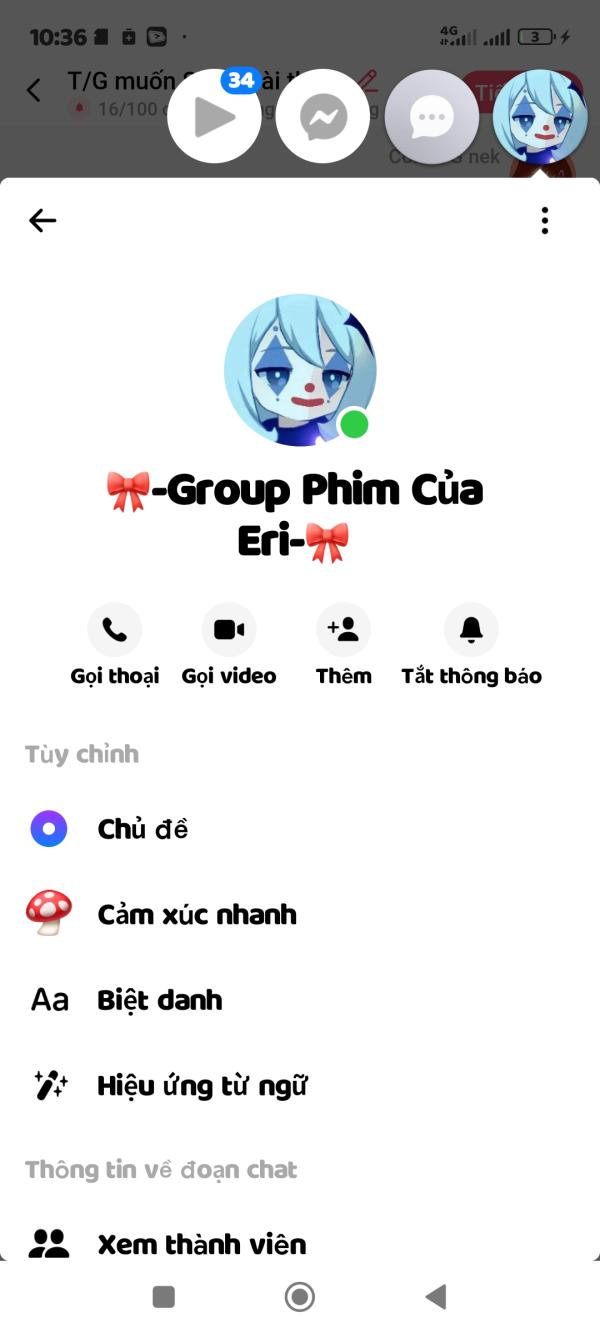Screen dimensions: 600x1333
Task: Go back using the top-left arrow
Action: pyautogui.click(x=42, y=221)
